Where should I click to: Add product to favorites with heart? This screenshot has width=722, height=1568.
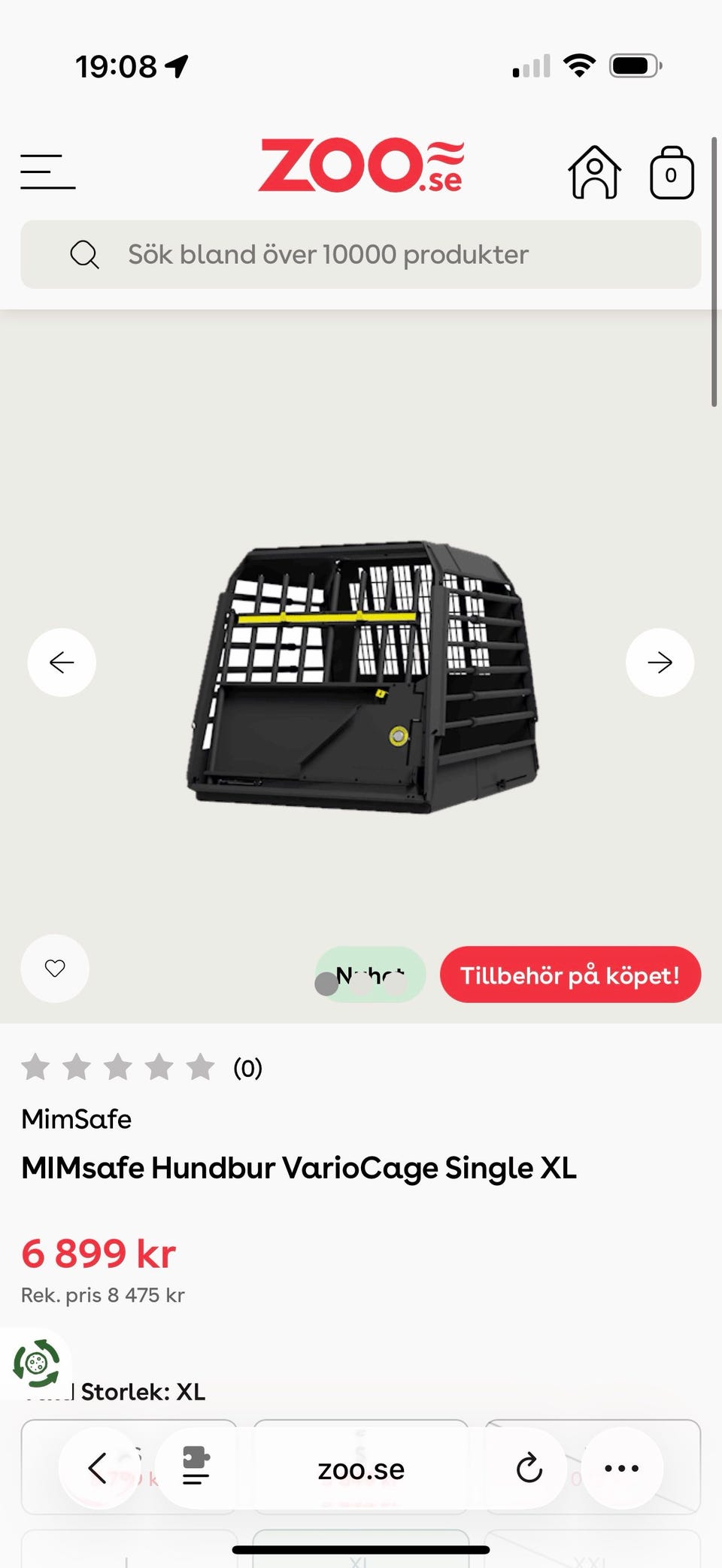pyautogui.click(x=55, y=968)
